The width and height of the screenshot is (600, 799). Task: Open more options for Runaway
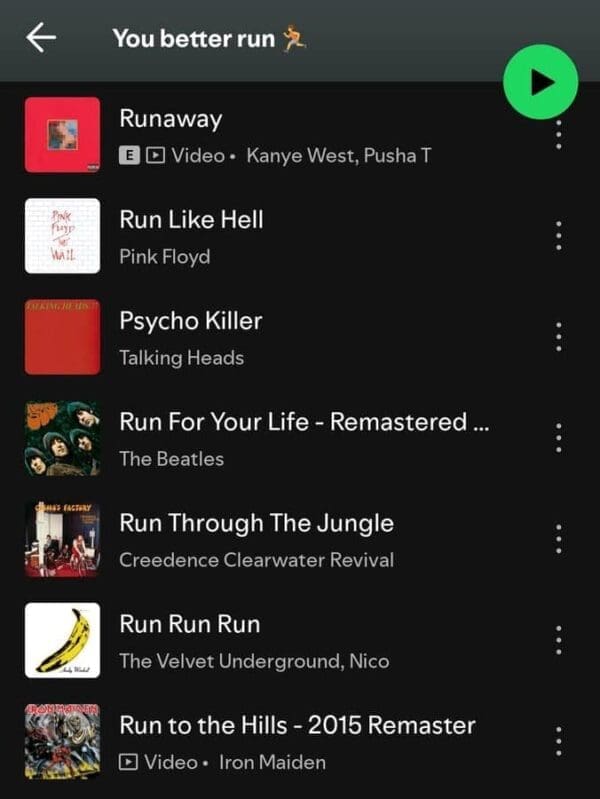point(558,134)
